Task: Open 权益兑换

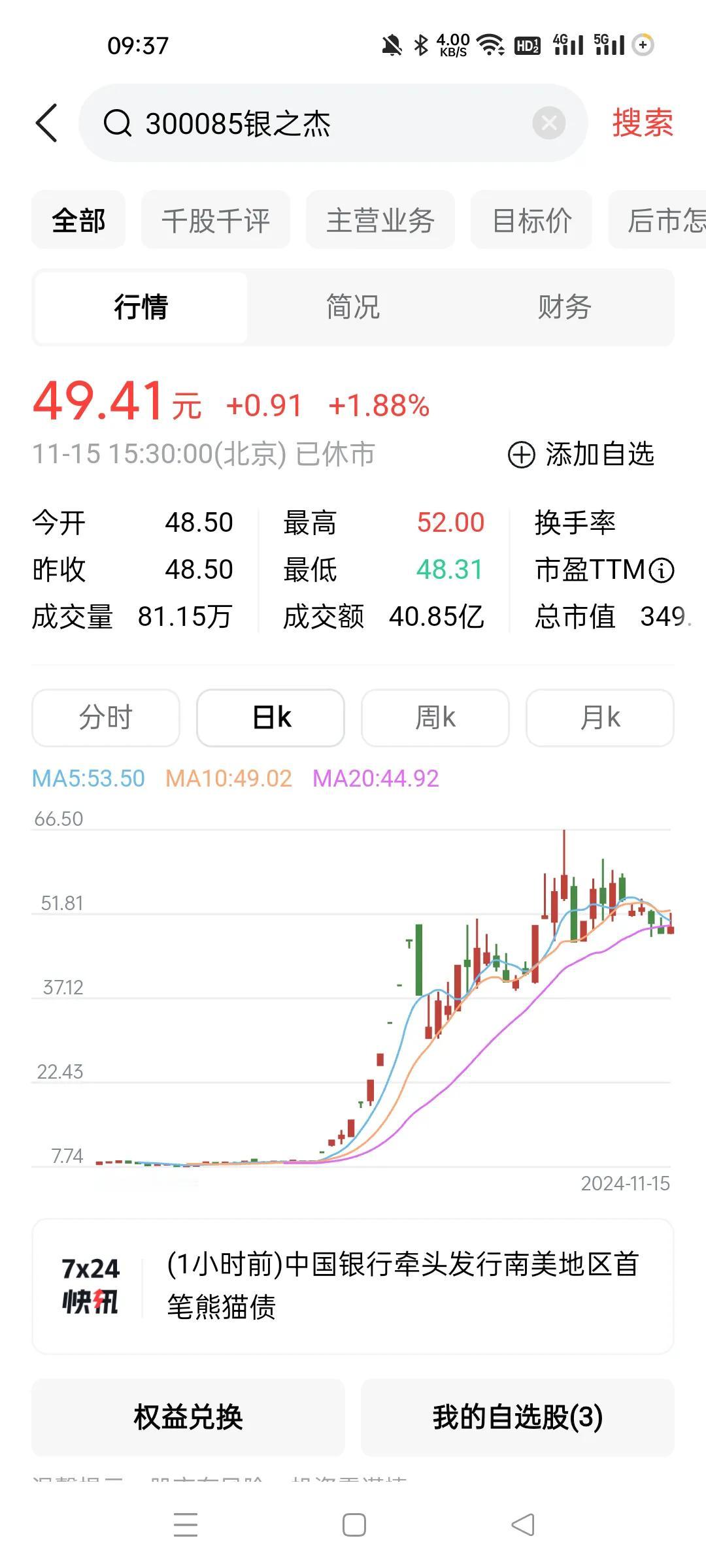Action: tap(188, 1417)
